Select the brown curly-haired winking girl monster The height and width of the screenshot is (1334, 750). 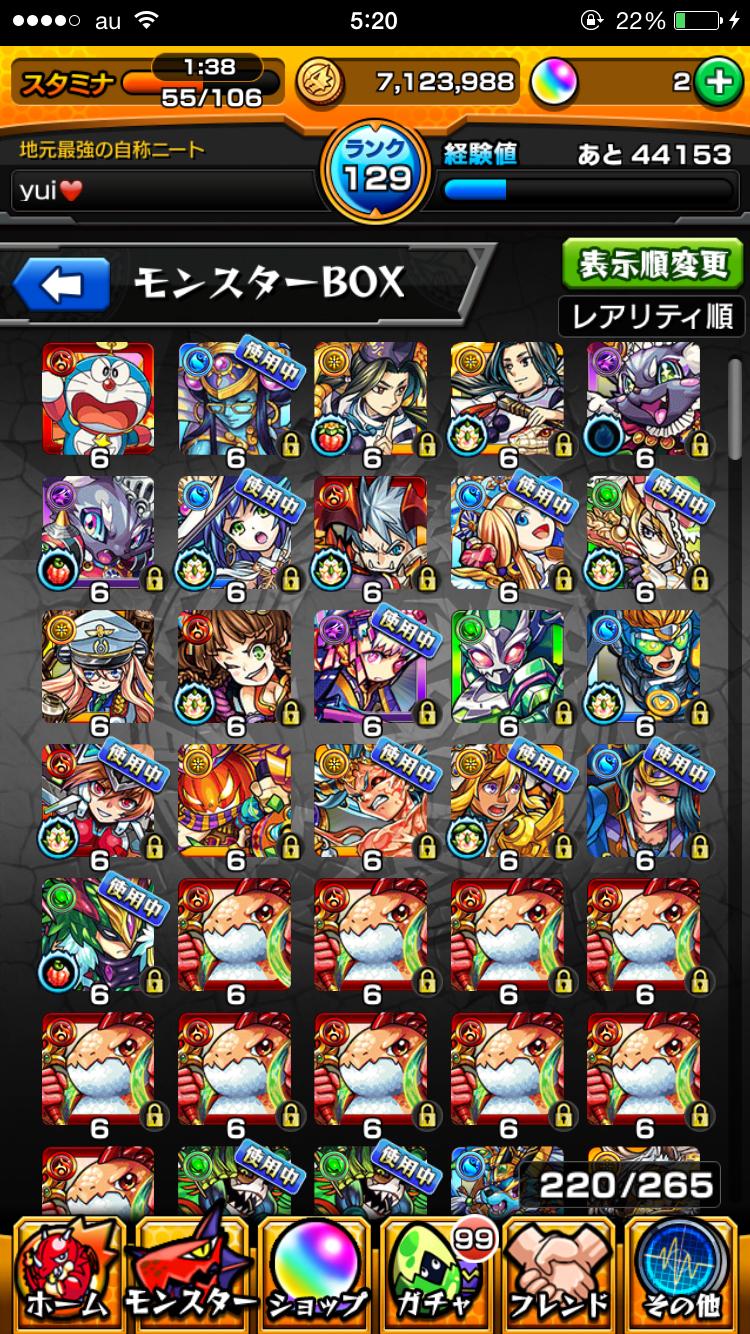point(234,666)
